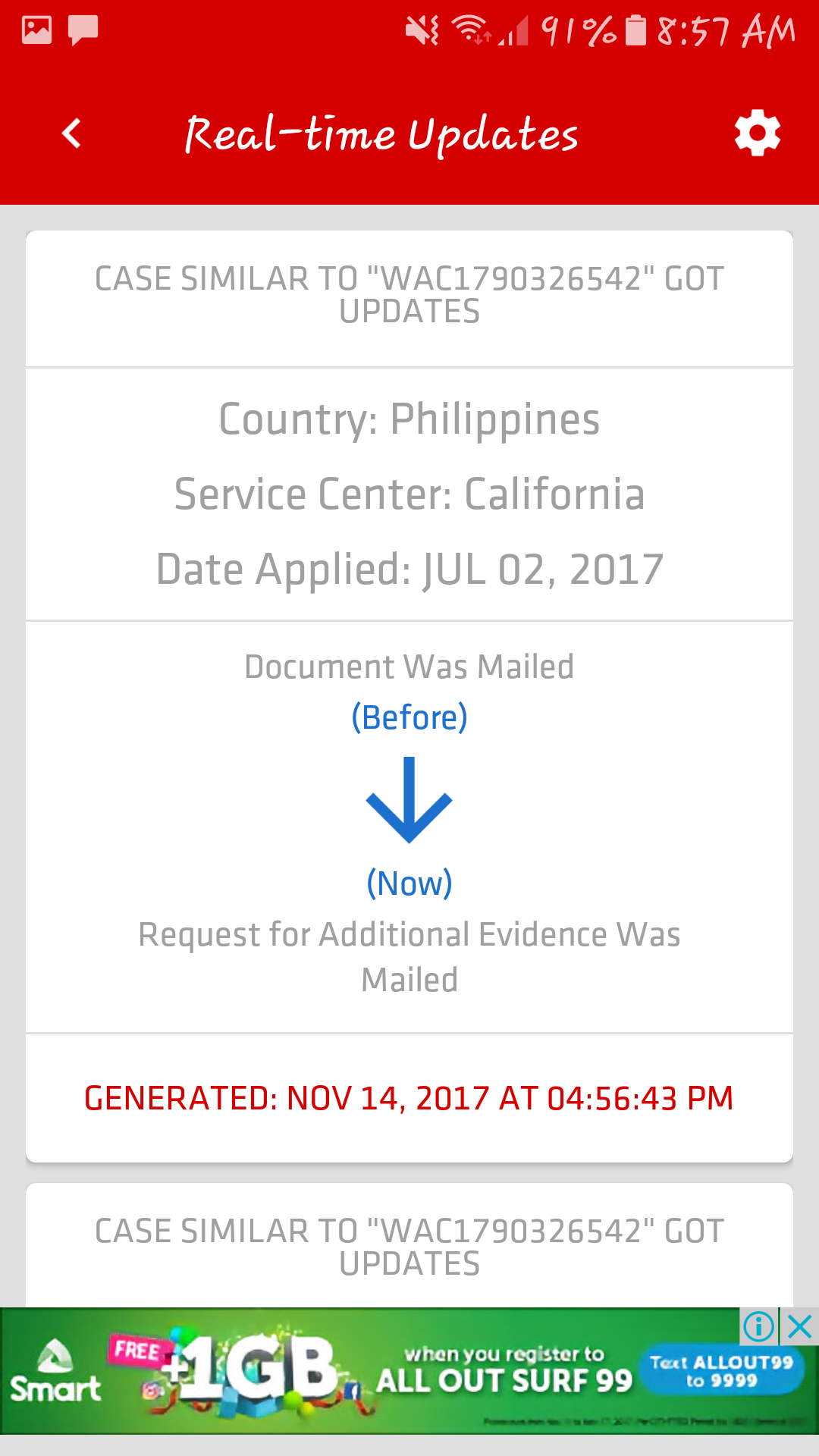Open the settings gear icon

[757, 133]
